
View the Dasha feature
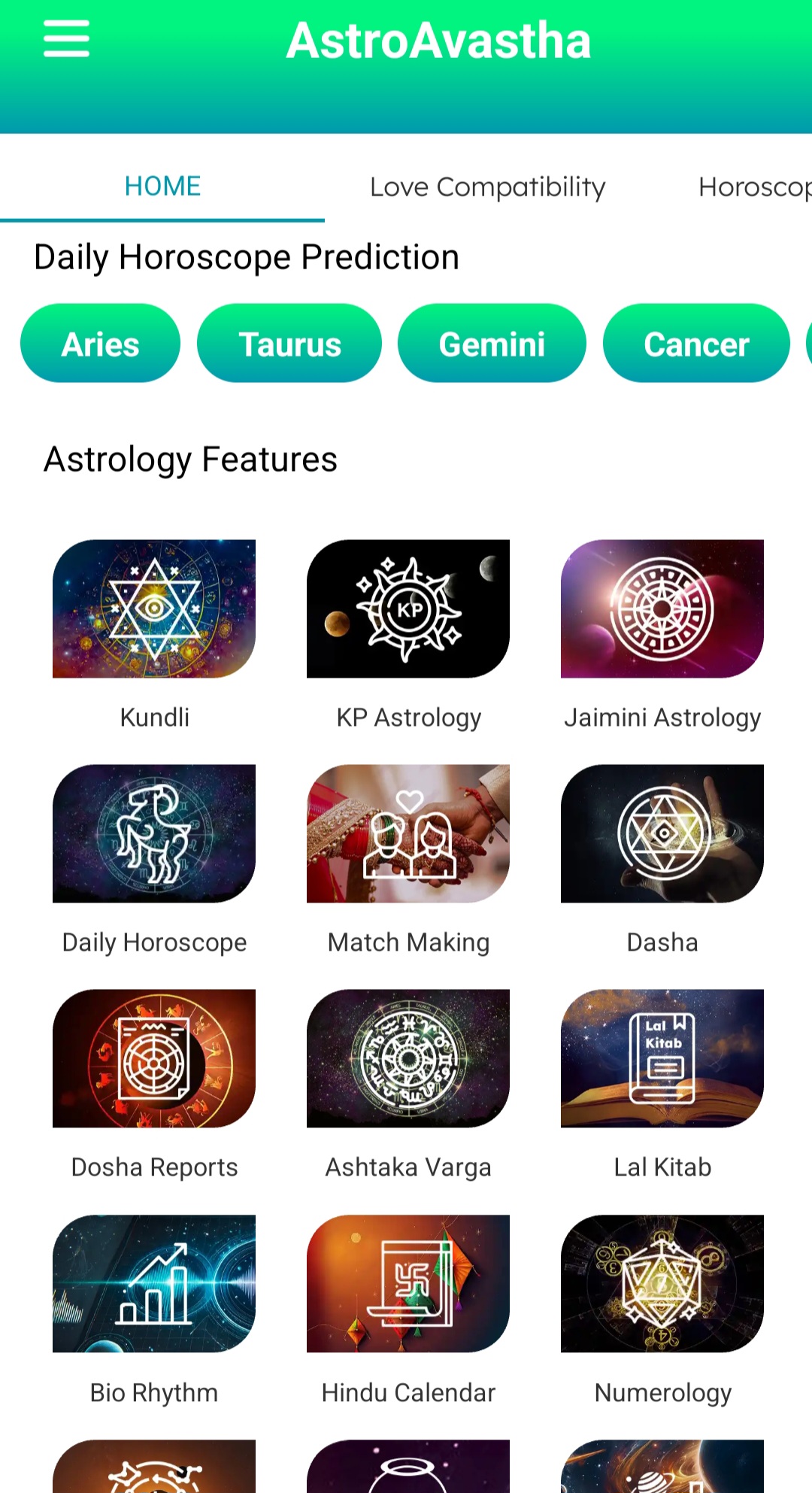pyautogui.click(x=662, y=833)
